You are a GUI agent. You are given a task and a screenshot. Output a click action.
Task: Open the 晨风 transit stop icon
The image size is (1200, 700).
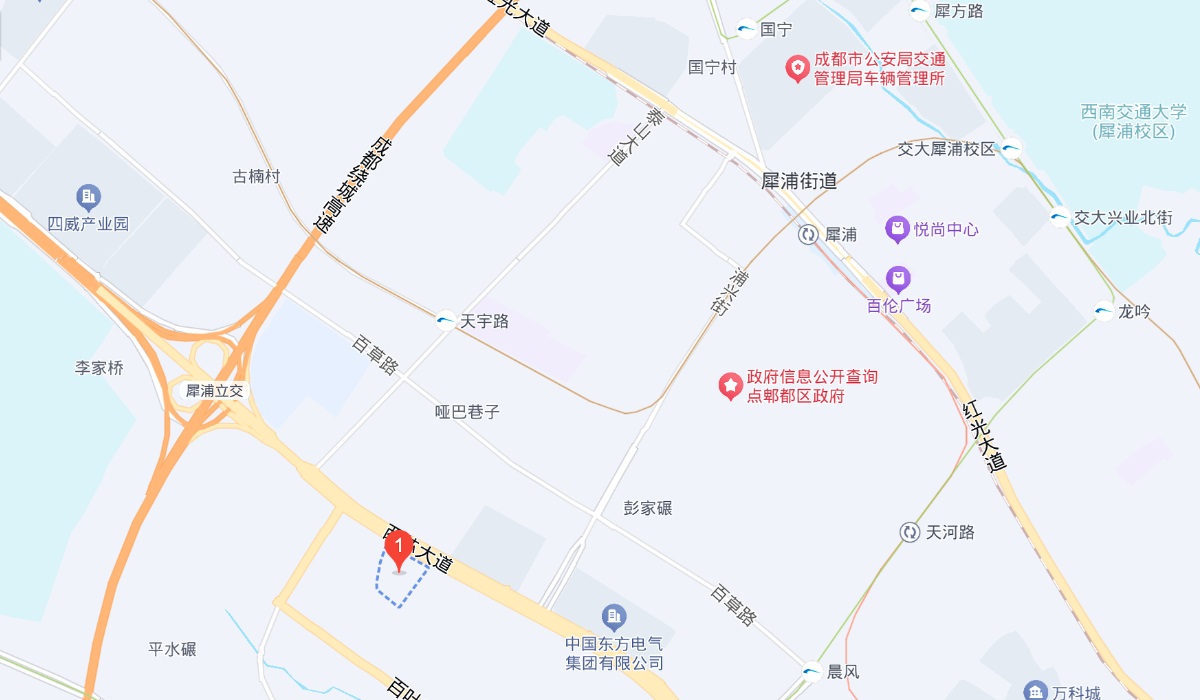[x=812, y=672]
